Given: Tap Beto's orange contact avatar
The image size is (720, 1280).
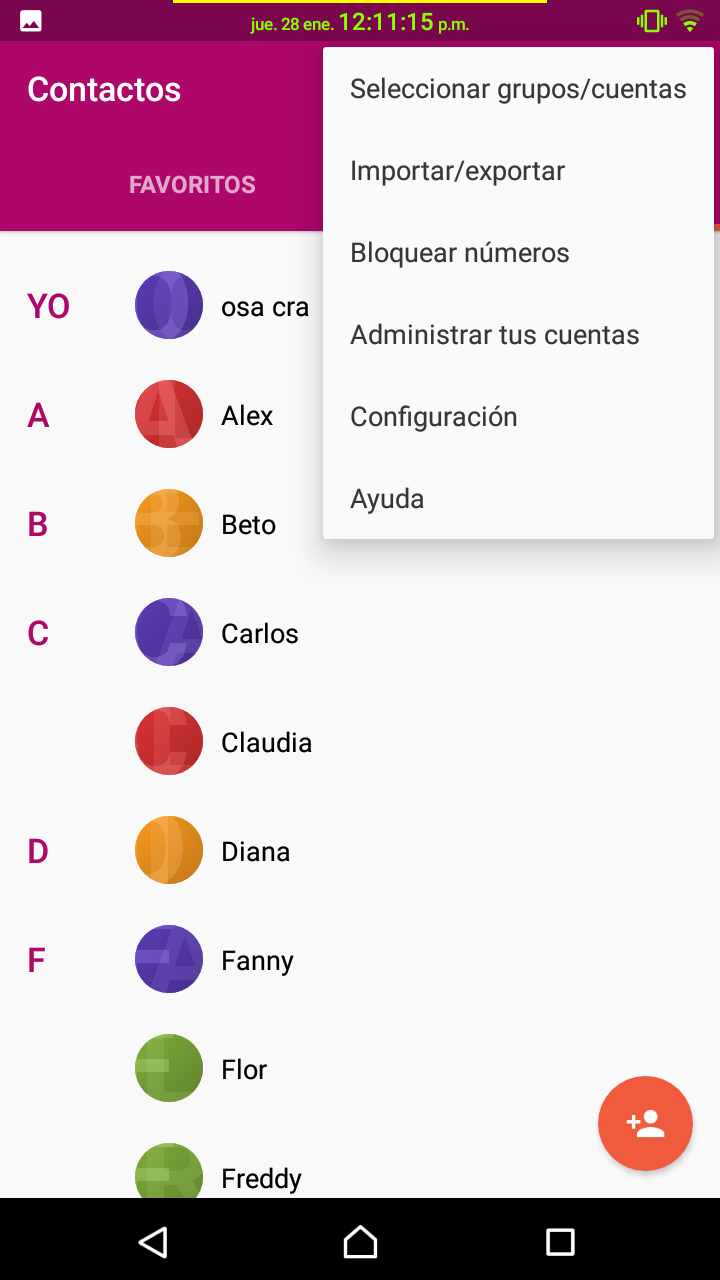Looking at the screenshot, I should pos(169,522).
